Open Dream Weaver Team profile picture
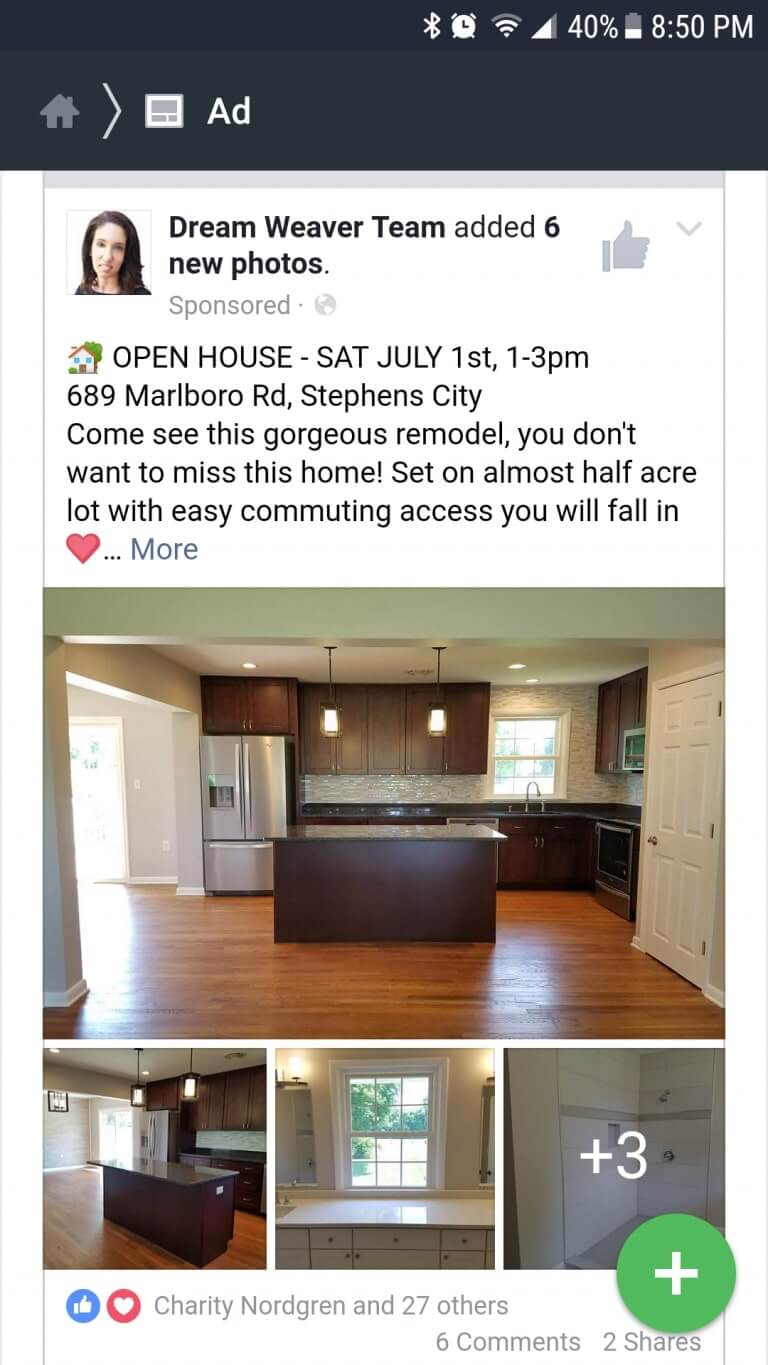Viewport: 768px width, 1365px height. [x=109, y=252]
